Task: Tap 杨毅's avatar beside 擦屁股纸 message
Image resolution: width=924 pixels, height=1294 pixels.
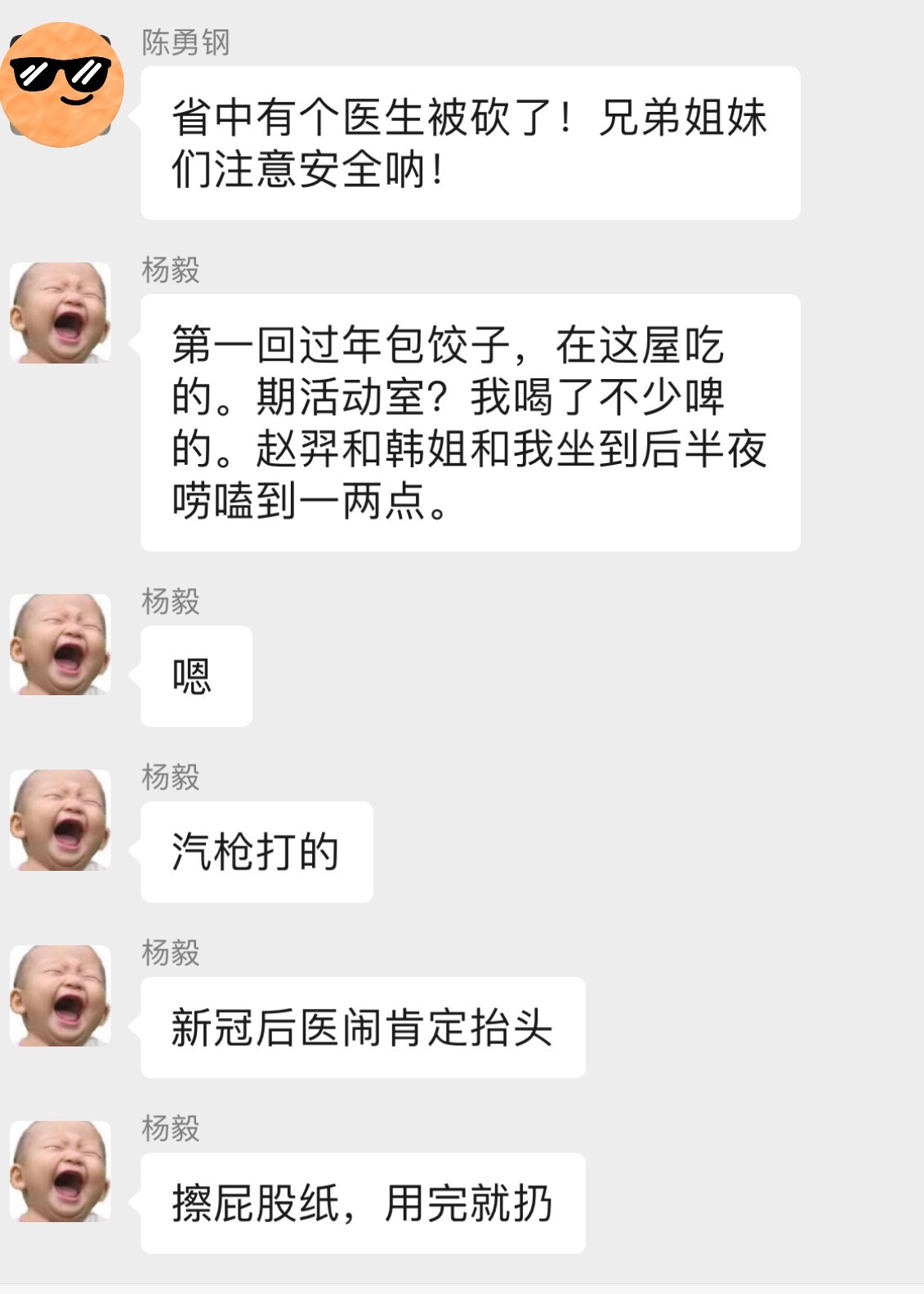Action: 60,1171
